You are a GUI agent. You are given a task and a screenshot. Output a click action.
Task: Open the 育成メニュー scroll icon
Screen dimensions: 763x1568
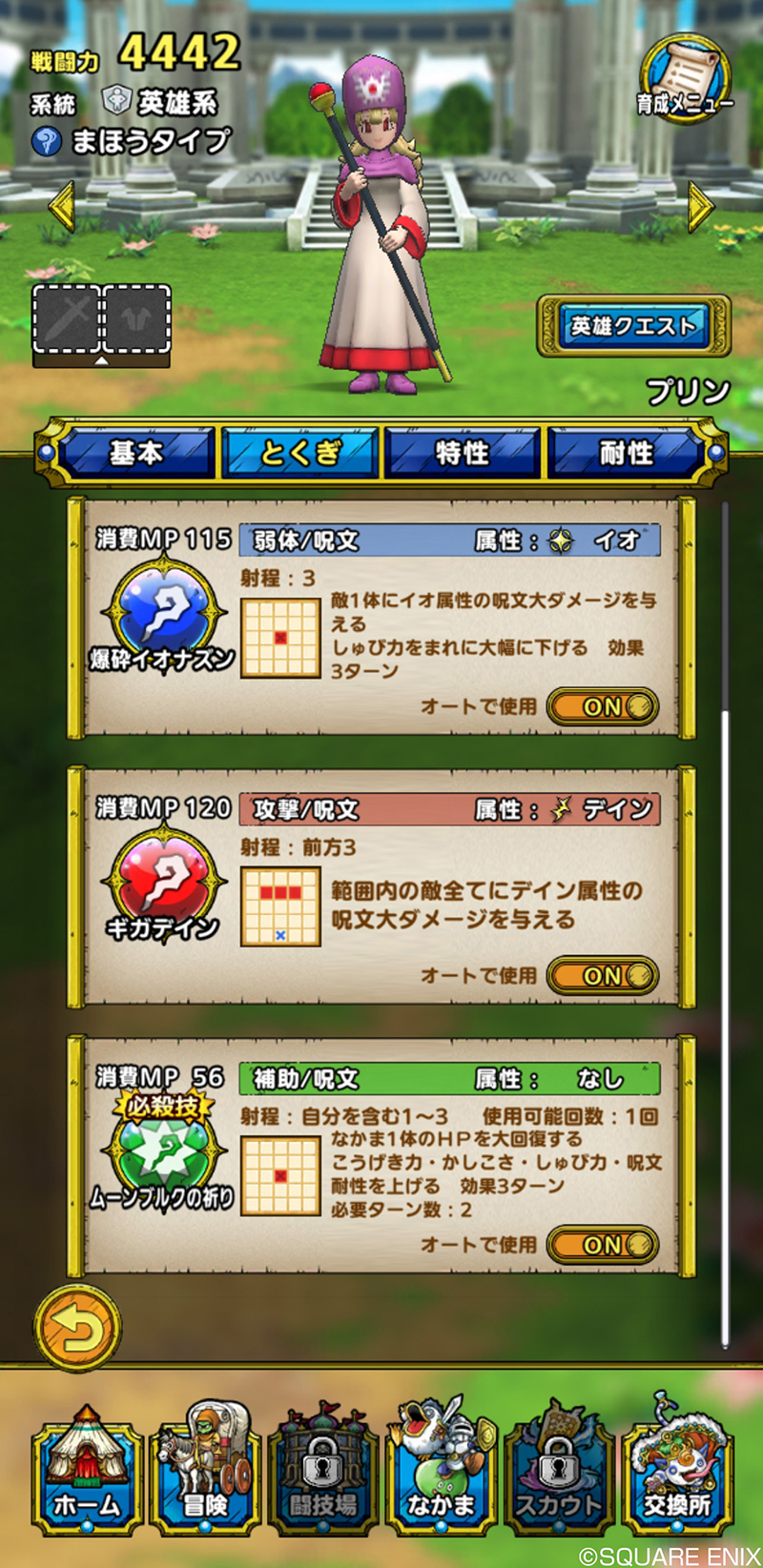click(x=683, y=78)
